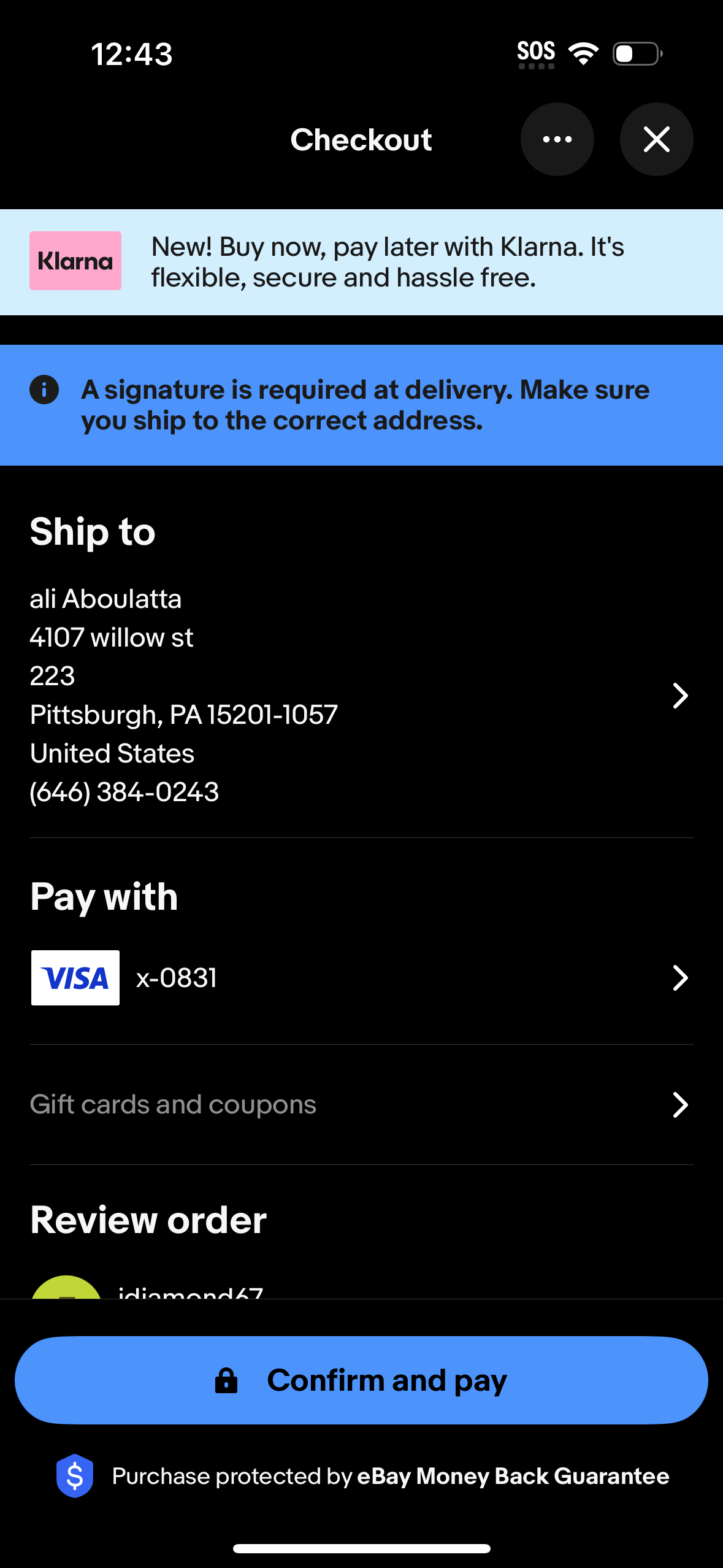The height and width of the screenshot is (1568, 723).
Task: Click the info icon in the signature banner
Action: pyautogui.click(x=44, y=390)
